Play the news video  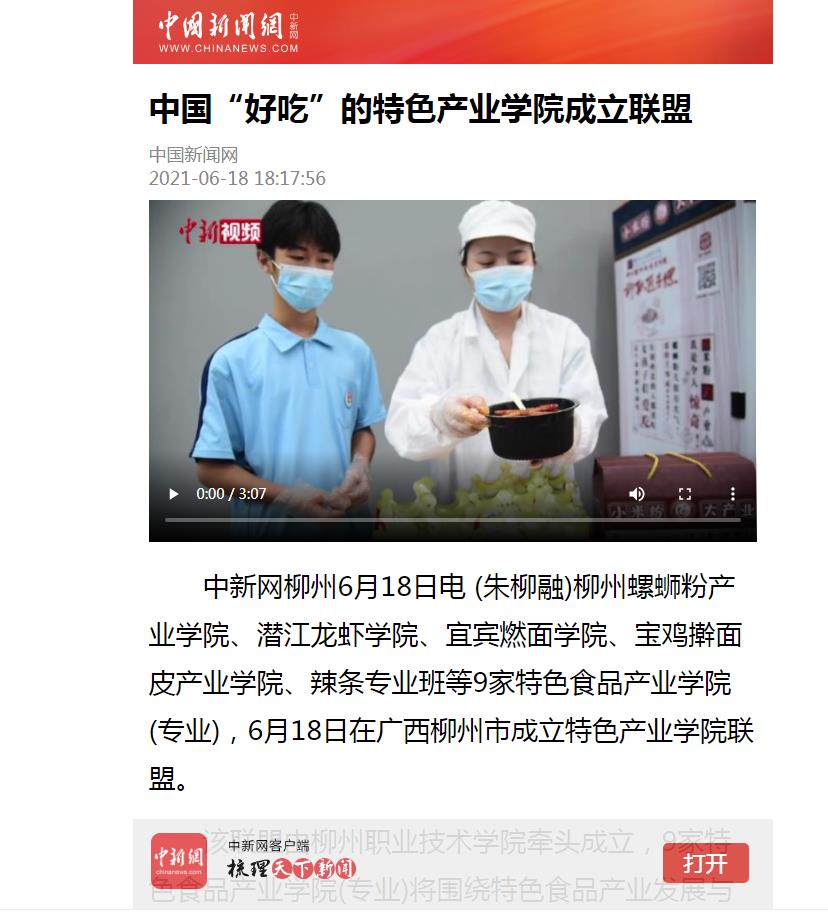[174, 494]
